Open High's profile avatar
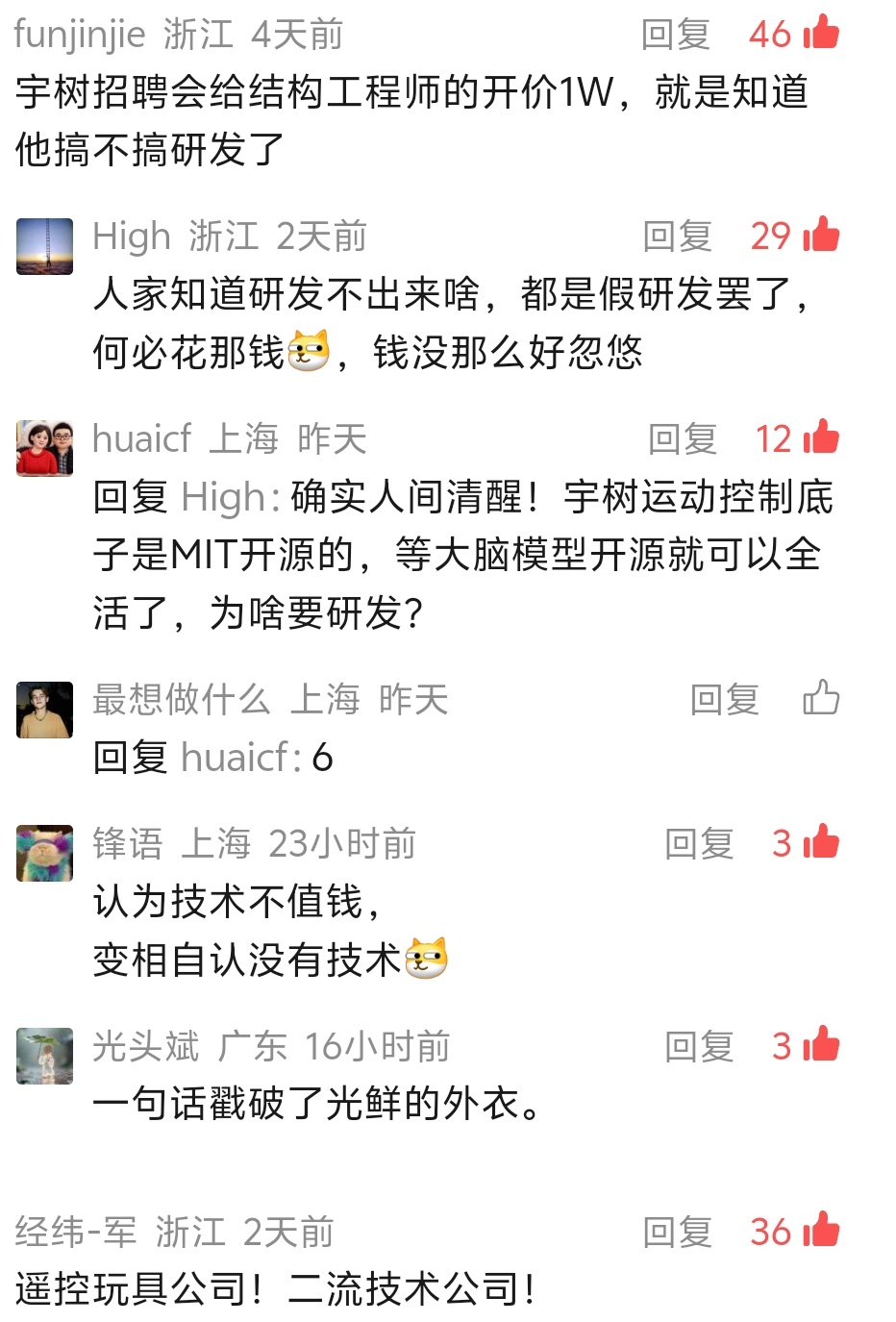 pyautogui.click(x=44, y=246)
